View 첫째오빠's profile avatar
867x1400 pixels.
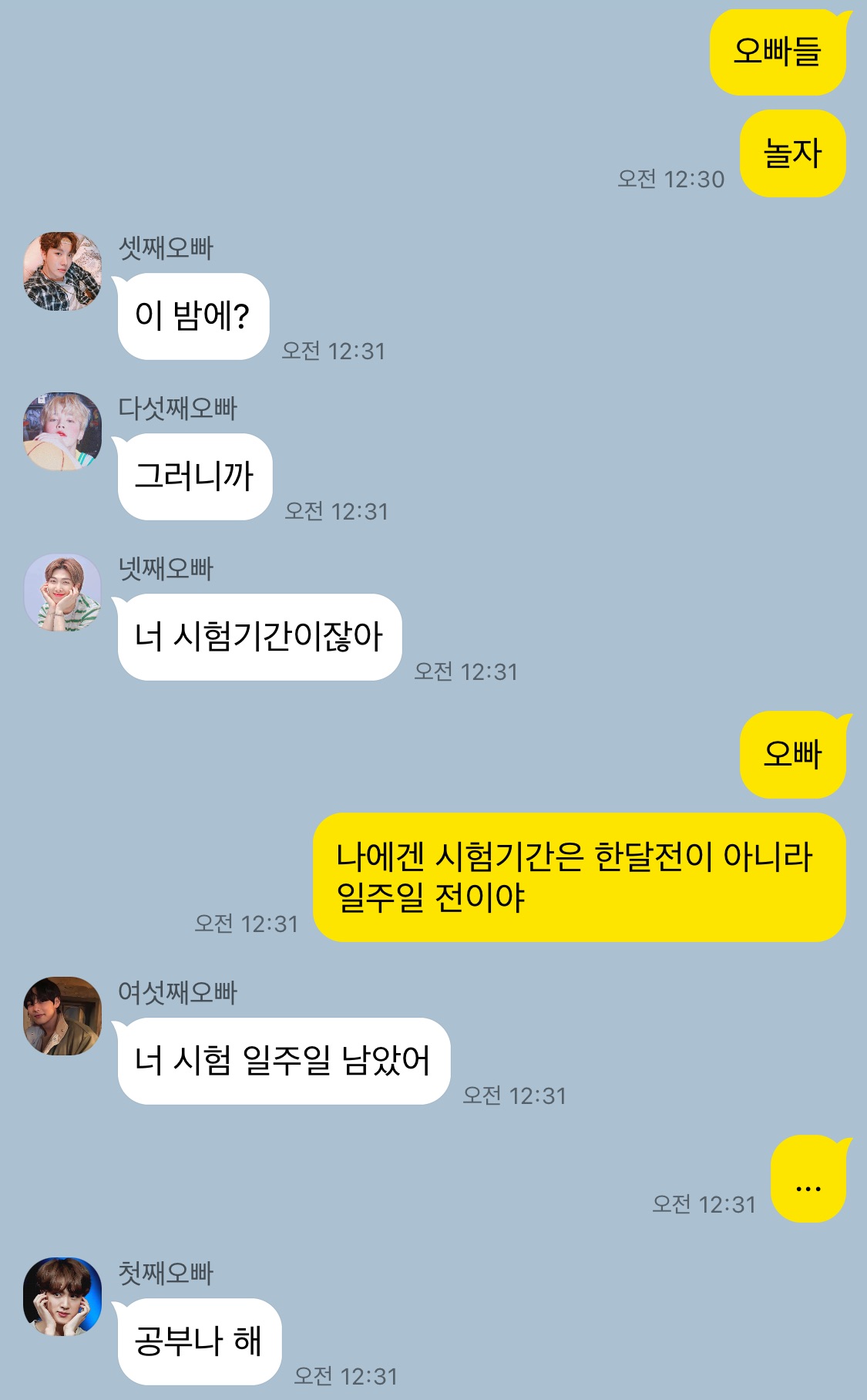tap(62, 1297)
